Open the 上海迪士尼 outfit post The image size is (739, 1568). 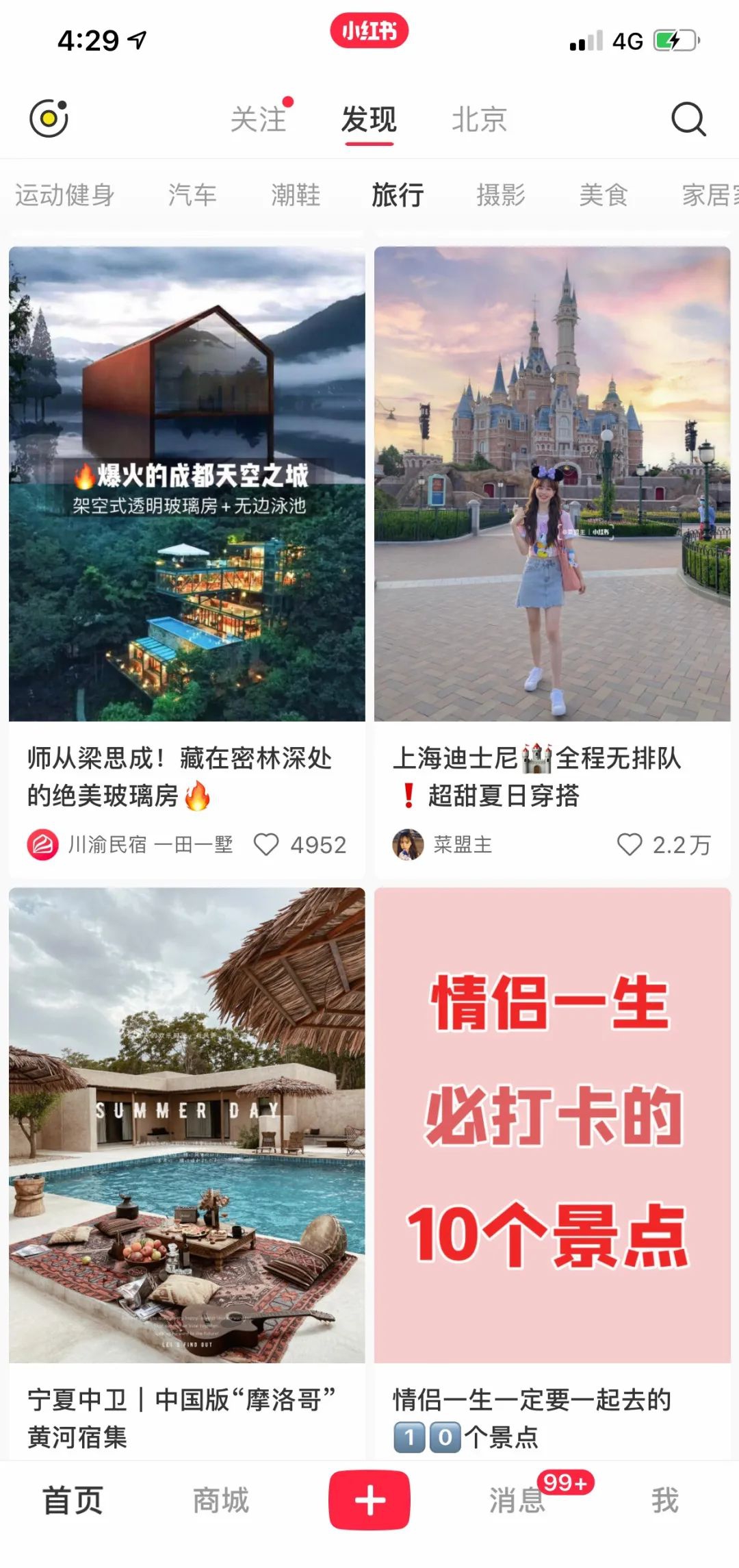[x=552, y=483]
